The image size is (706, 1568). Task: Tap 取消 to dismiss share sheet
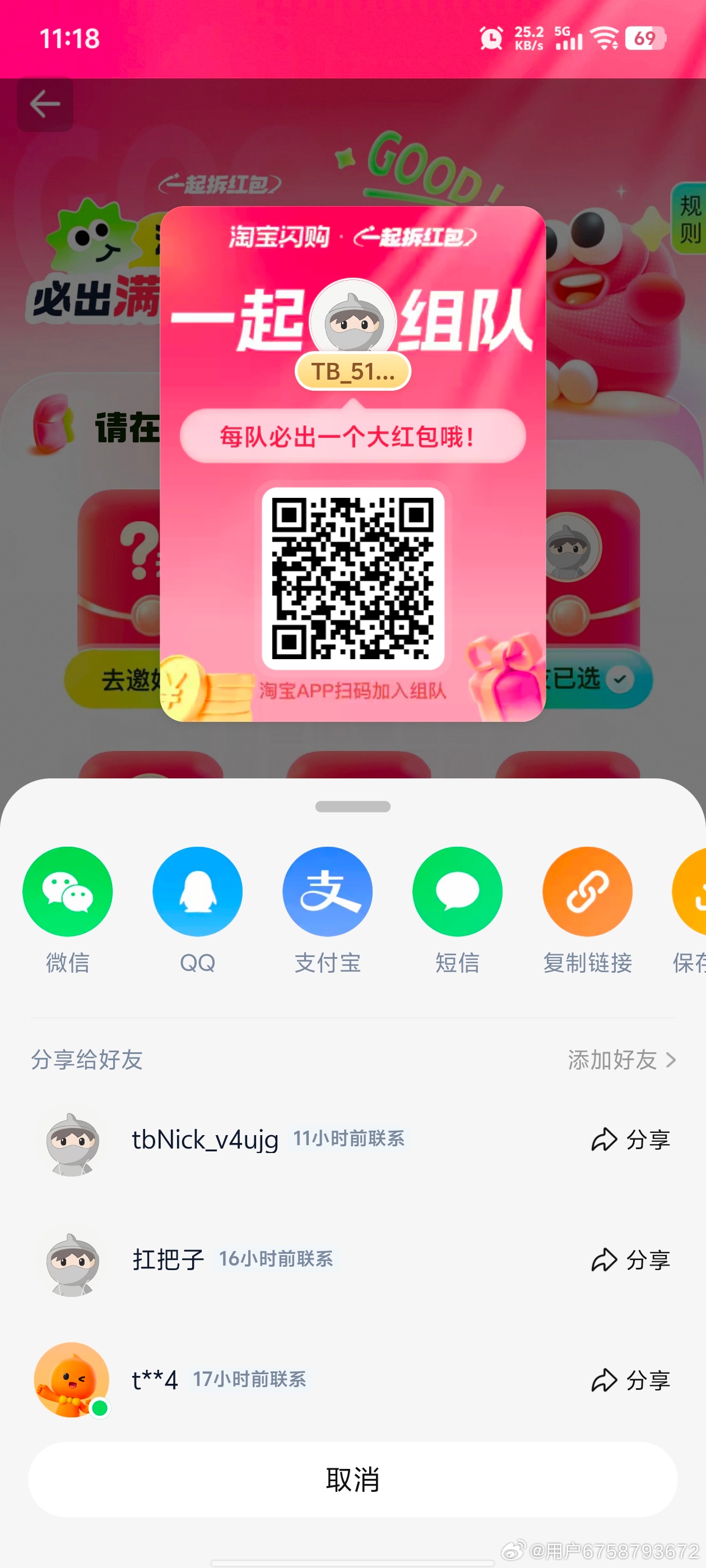click(x=352, y=1480)
